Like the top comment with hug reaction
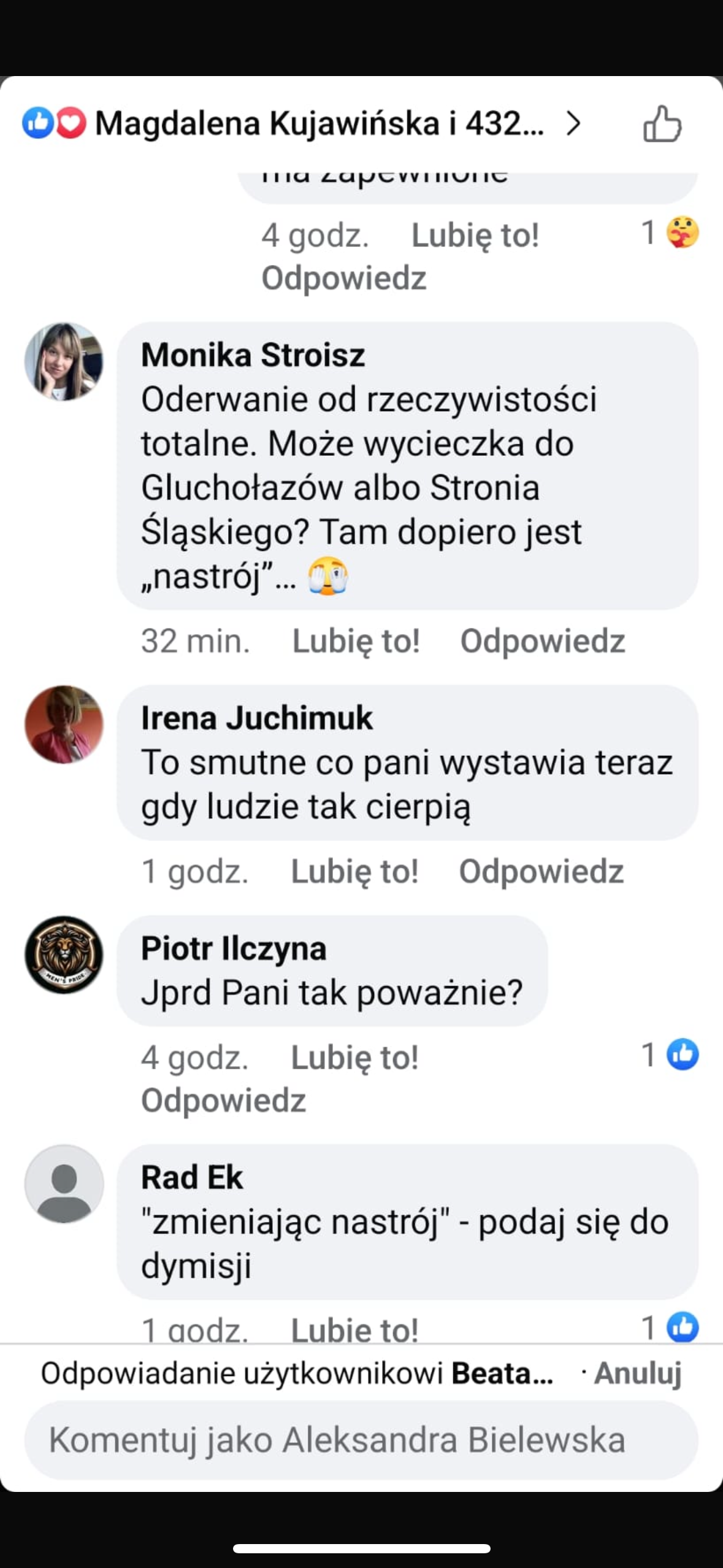This screenshot has height=1568, width=723. tap(475, 236)
